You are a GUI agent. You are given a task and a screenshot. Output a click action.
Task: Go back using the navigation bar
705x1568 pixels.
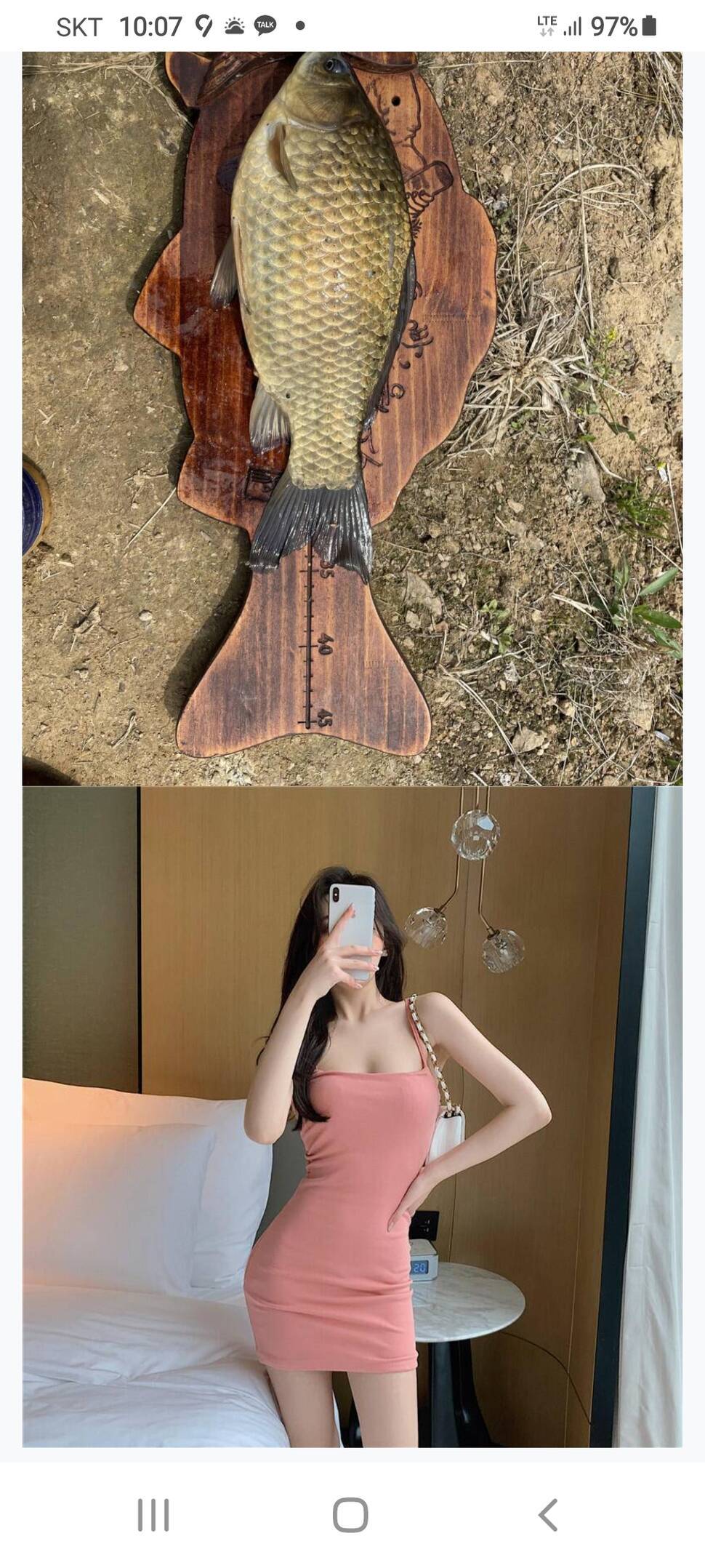pos(548,1515)
